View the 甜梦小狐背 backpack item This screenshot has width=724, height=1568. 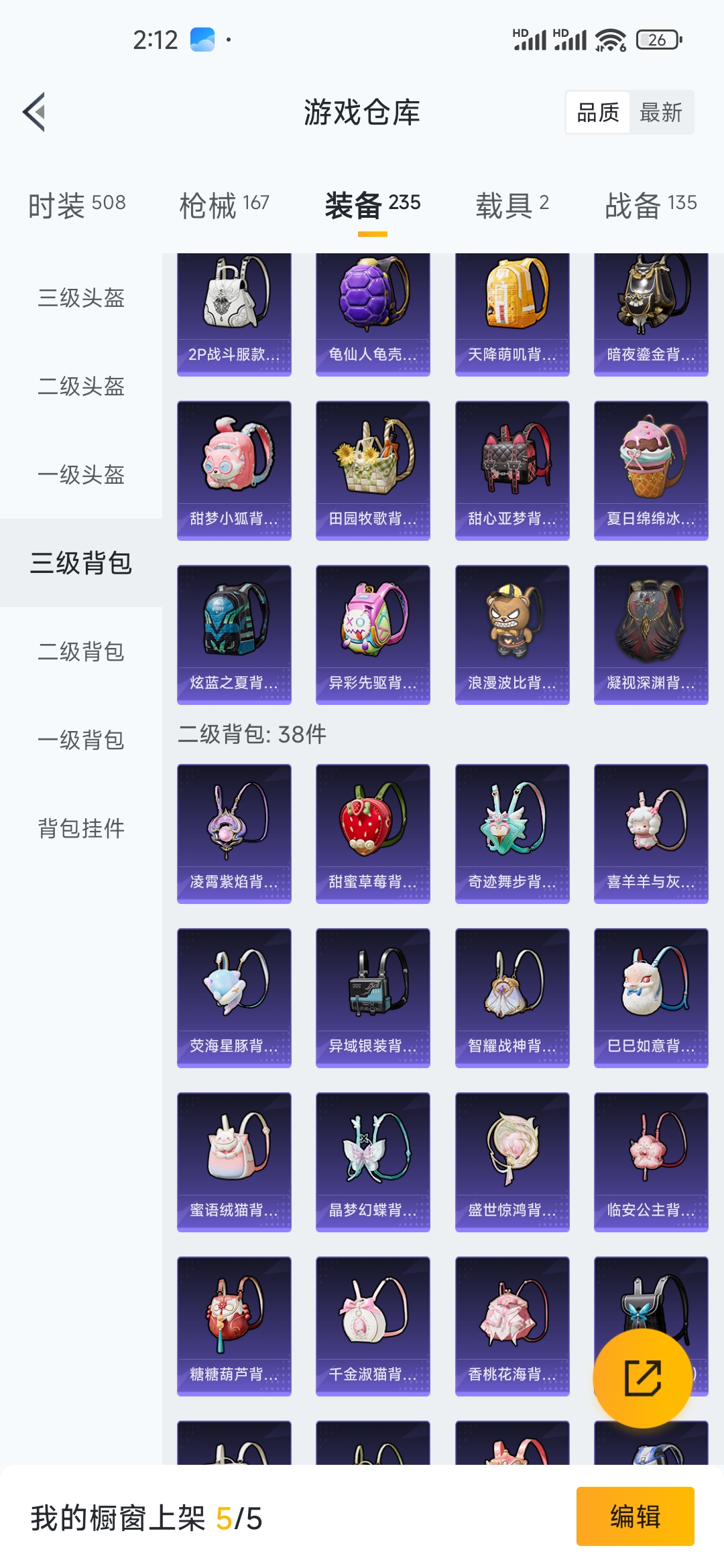tap(234, 470)
